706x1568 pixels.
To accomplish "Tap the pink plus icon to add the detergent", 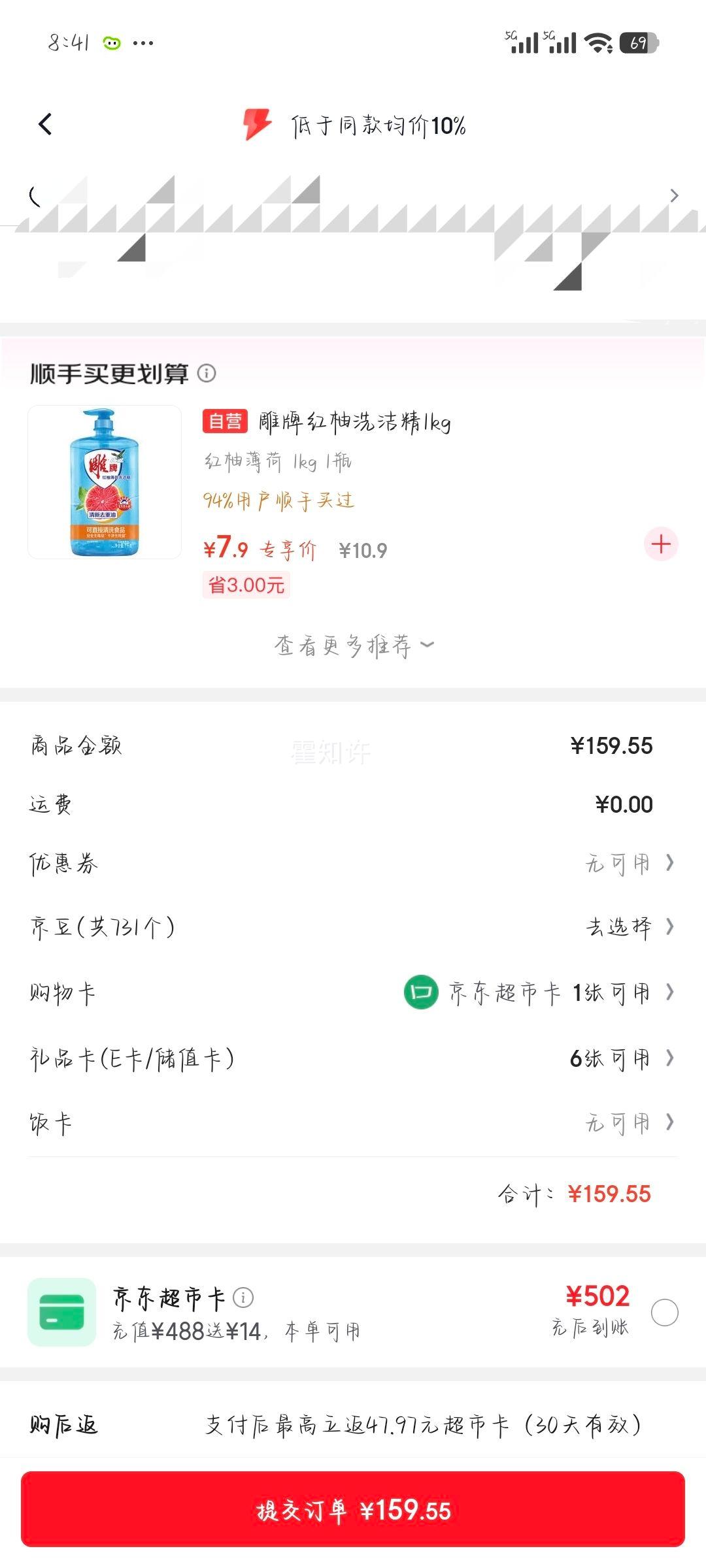I will pyautogui.click(x=661, y=542).
